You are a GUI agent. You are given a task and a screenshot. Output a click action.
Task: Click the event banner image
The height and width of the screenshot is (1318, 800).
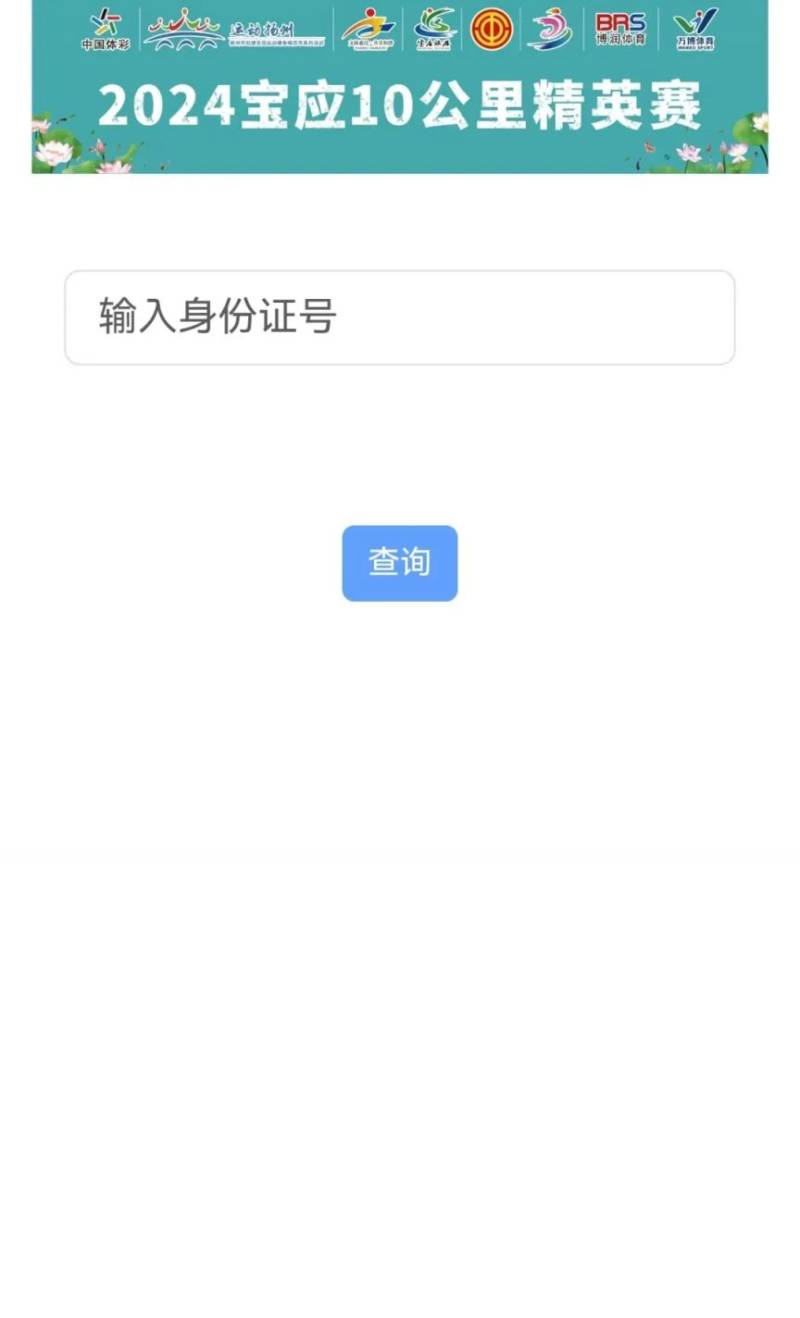[399, 90]
